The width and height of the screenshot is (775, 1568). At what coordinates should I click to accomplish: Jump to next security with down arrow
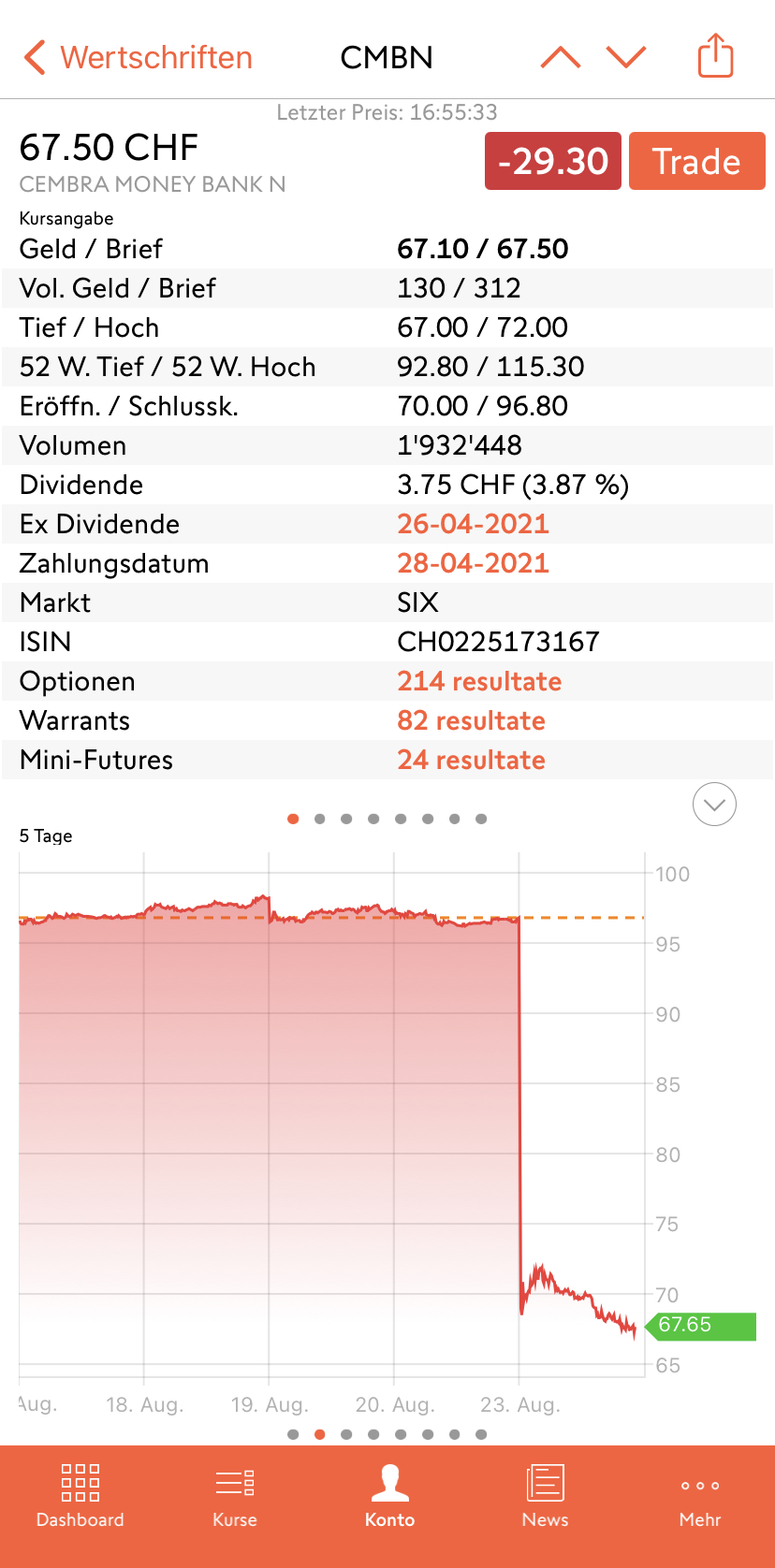click(626, 58)
